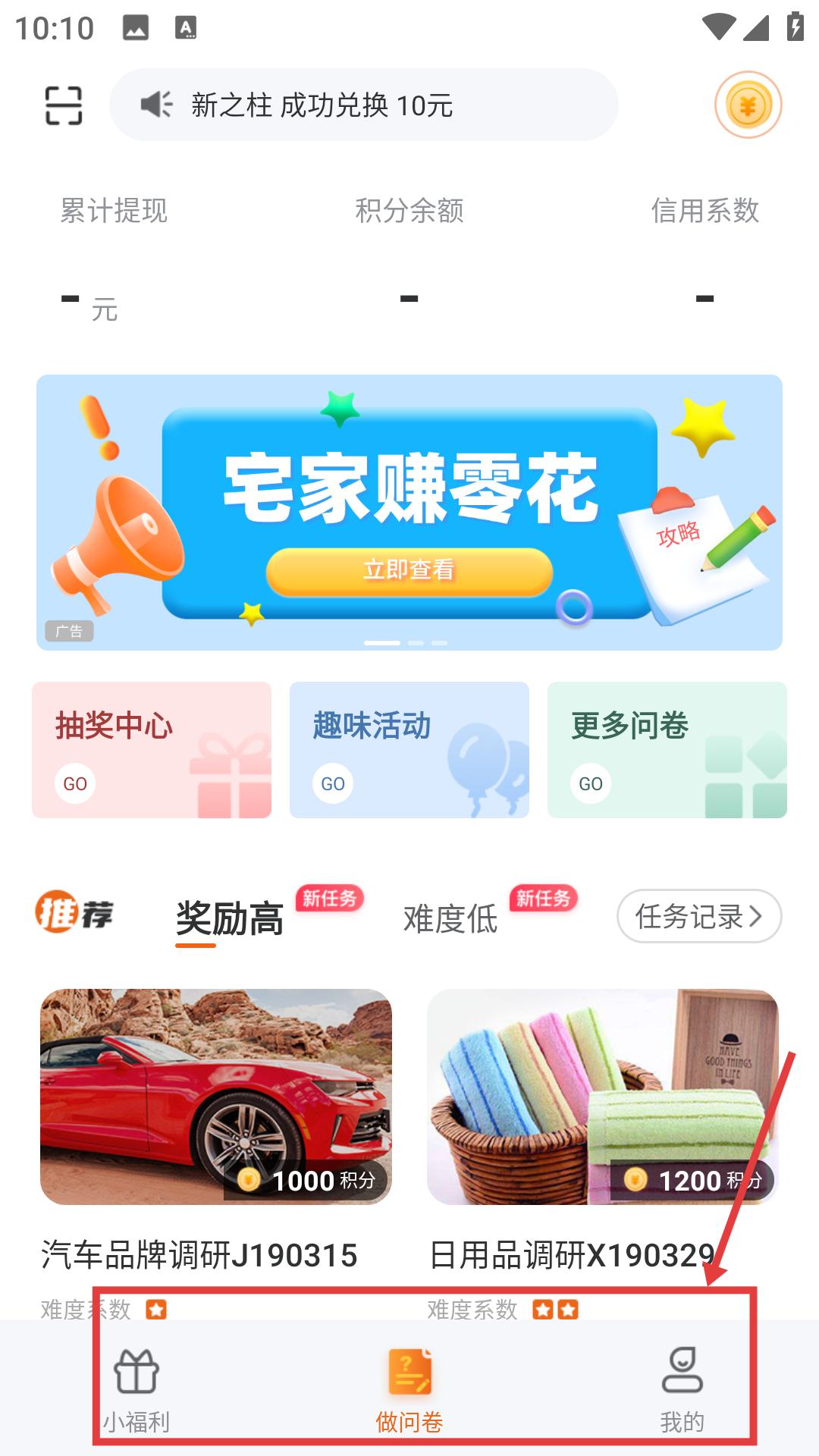The image size is (819, 1456).
Task: Open the QR scan icon
Action: click(x=64, y=105)
